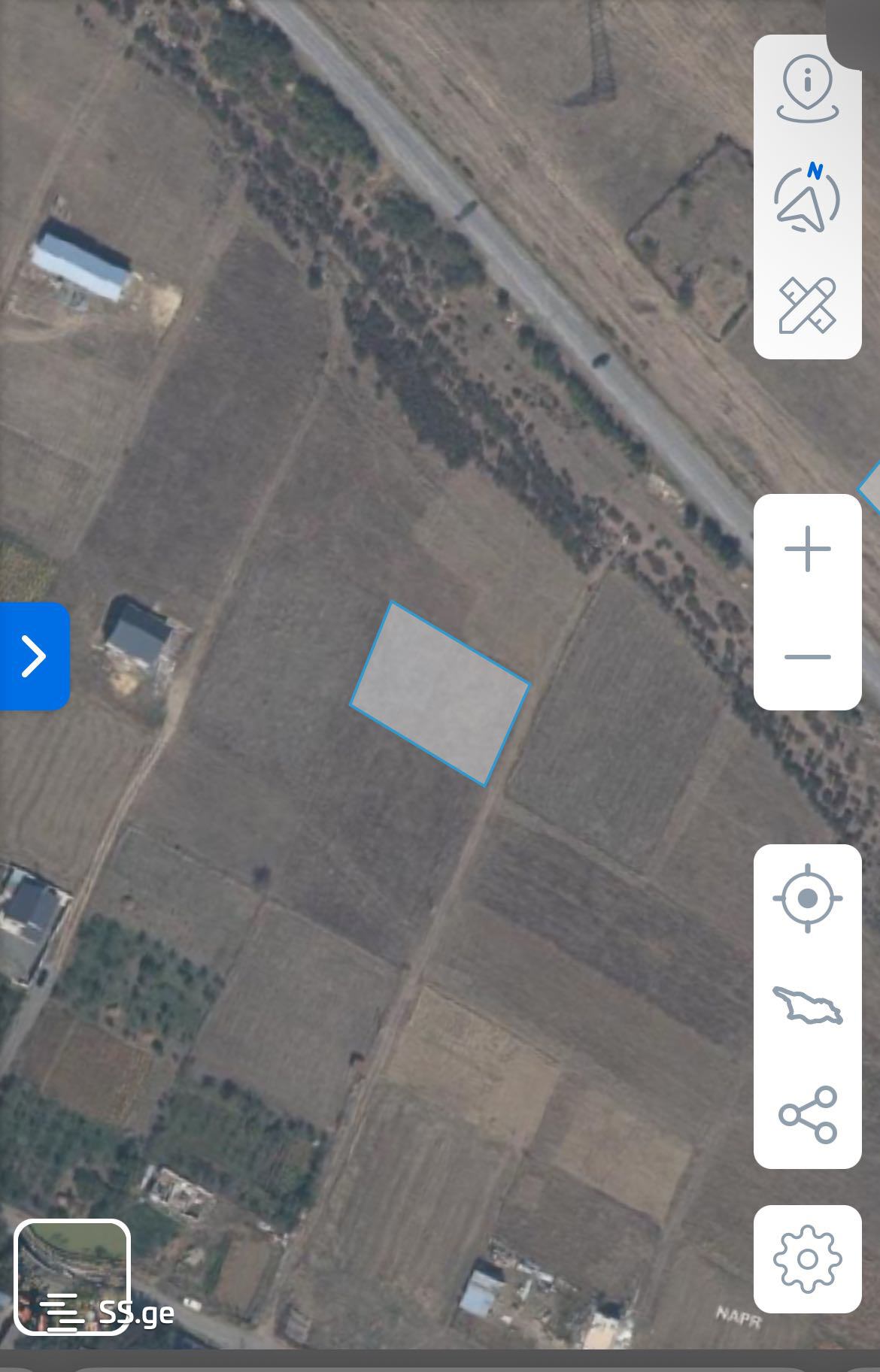Open the measure and draw tool
880x1372 pixels.
point(807,304)
